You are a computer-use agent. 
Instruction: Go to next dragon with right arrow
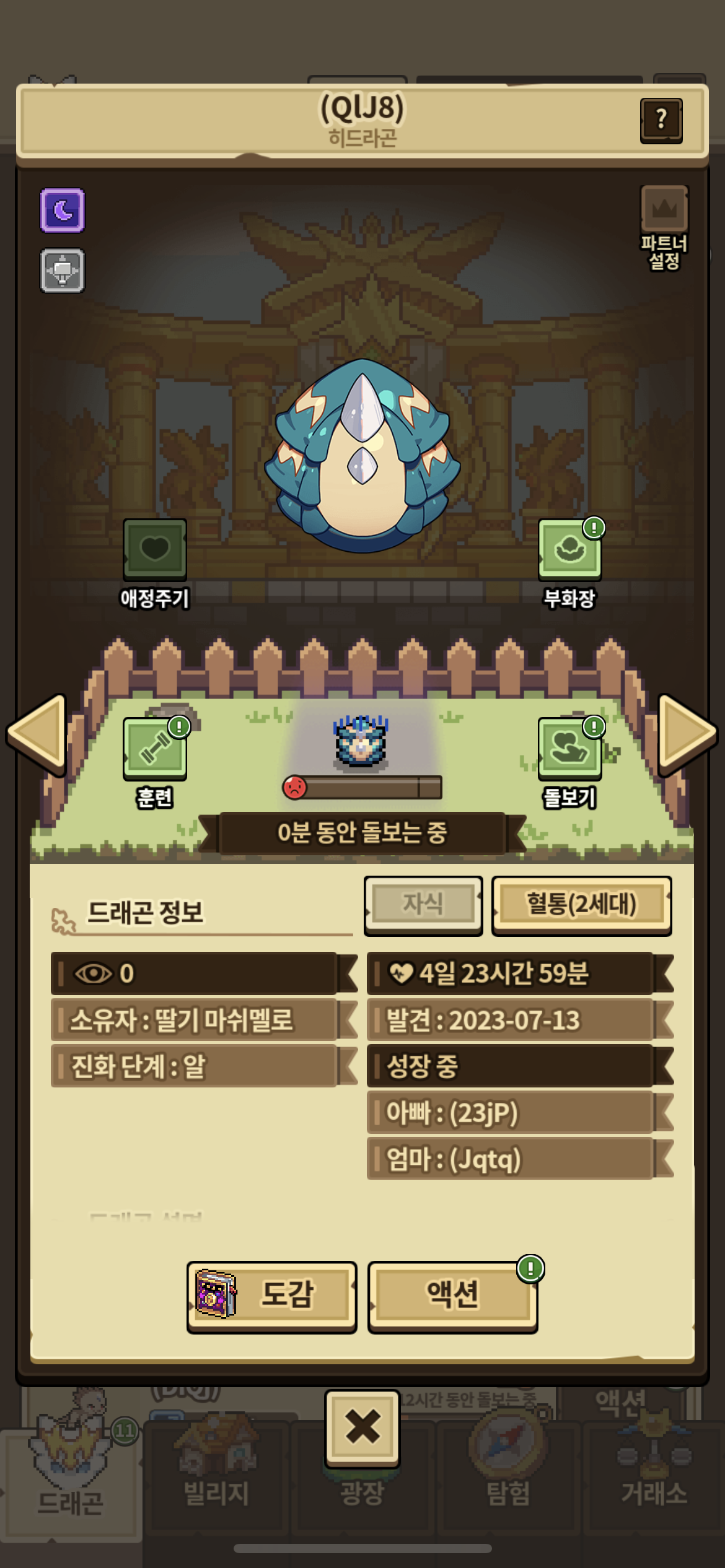point(686,734)
